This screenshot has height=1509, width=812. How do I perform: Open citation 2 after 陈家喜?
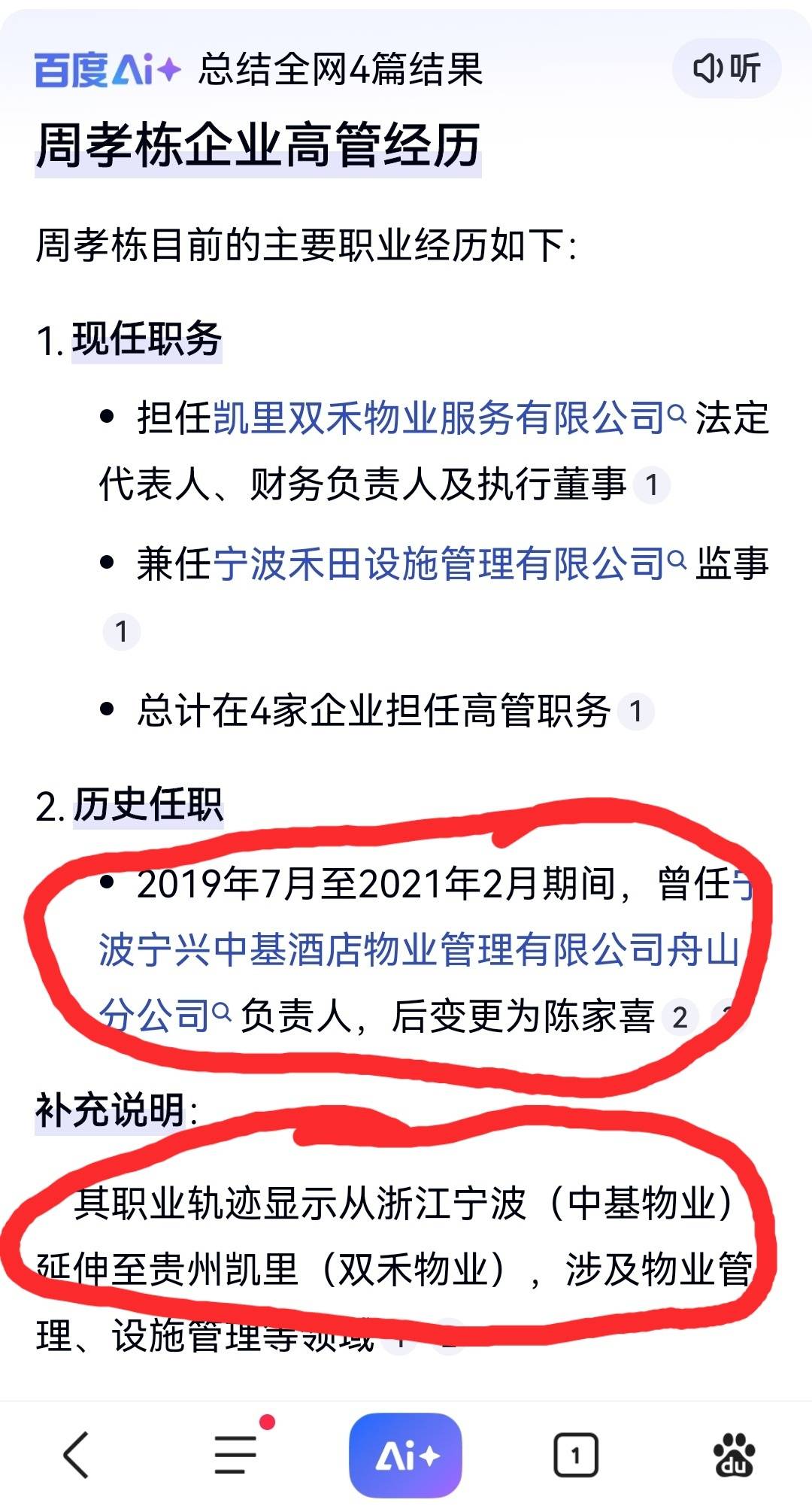[680, 1018]
